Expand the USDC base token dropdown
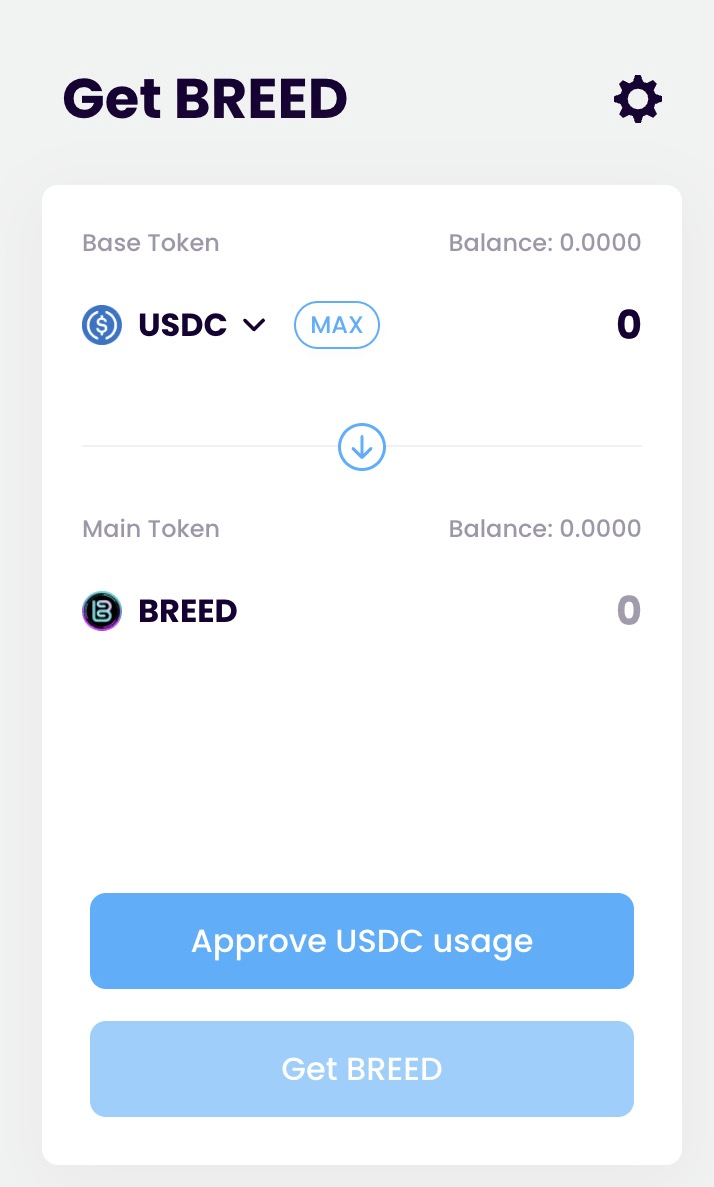The height and width of the screenshot is (1187, 714). pos(174,325)
